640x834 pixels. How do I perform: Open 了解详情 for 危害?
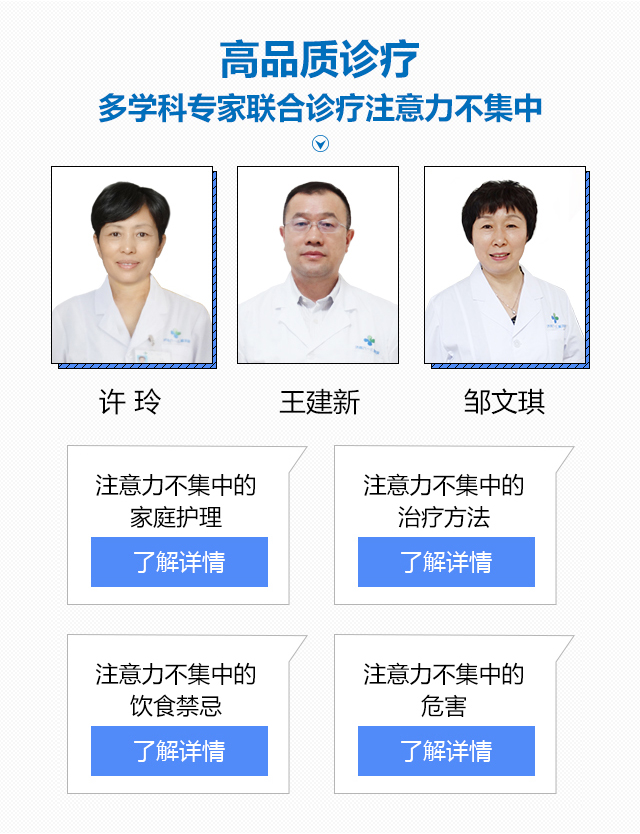coord(446,751)
